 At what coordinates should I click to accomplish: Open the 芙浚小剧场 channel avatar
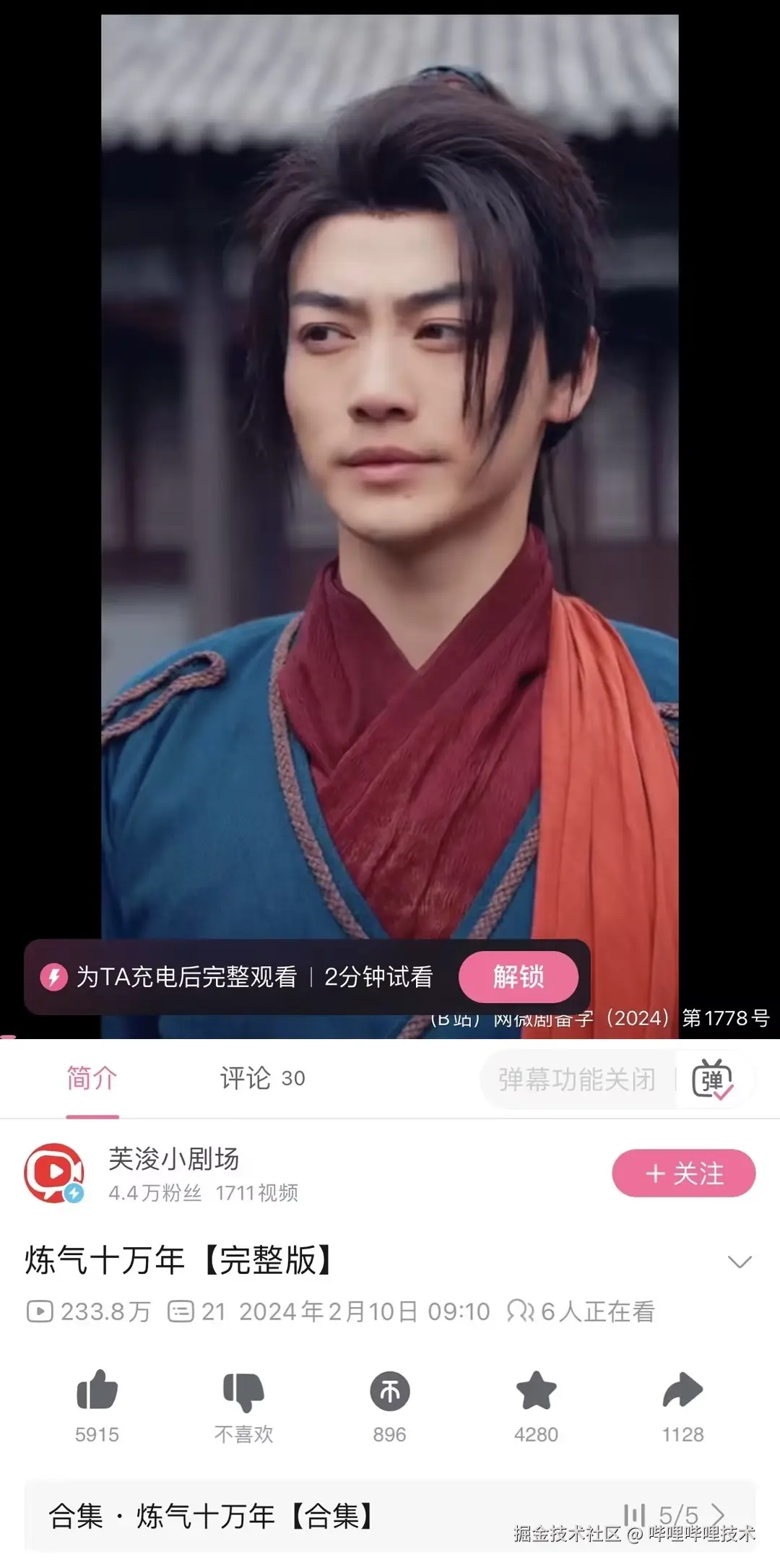coord(53,1173)
